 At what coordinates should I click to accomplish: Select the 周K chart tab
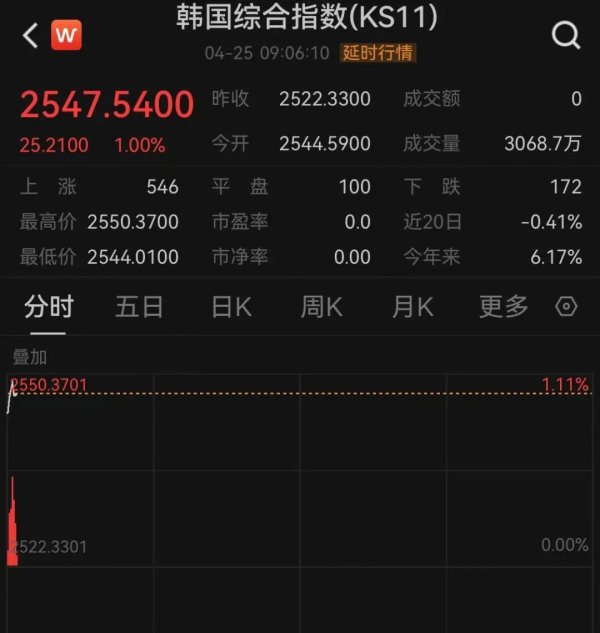pos(322,307)
